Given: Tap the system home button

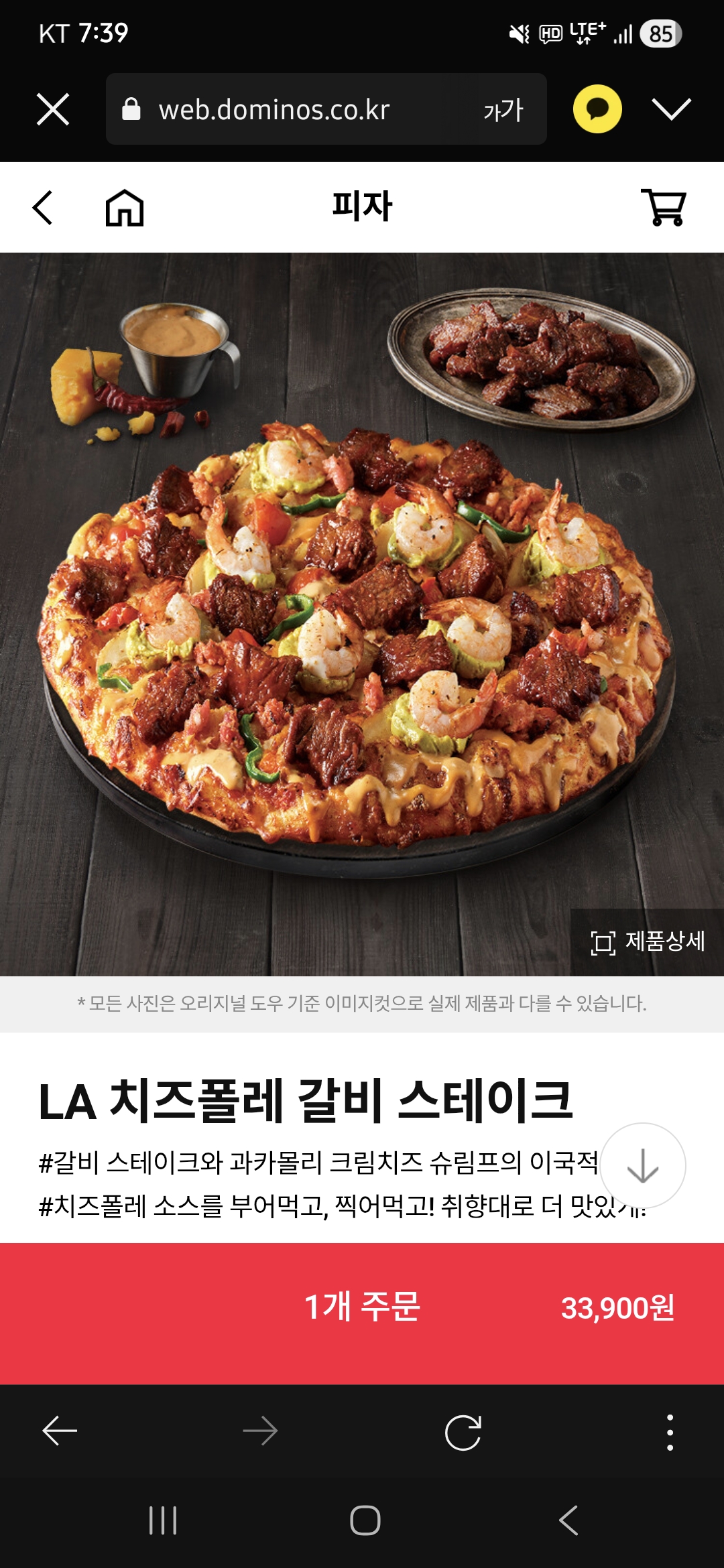Looking at the screenshot, I should (x=365, y=1520).
